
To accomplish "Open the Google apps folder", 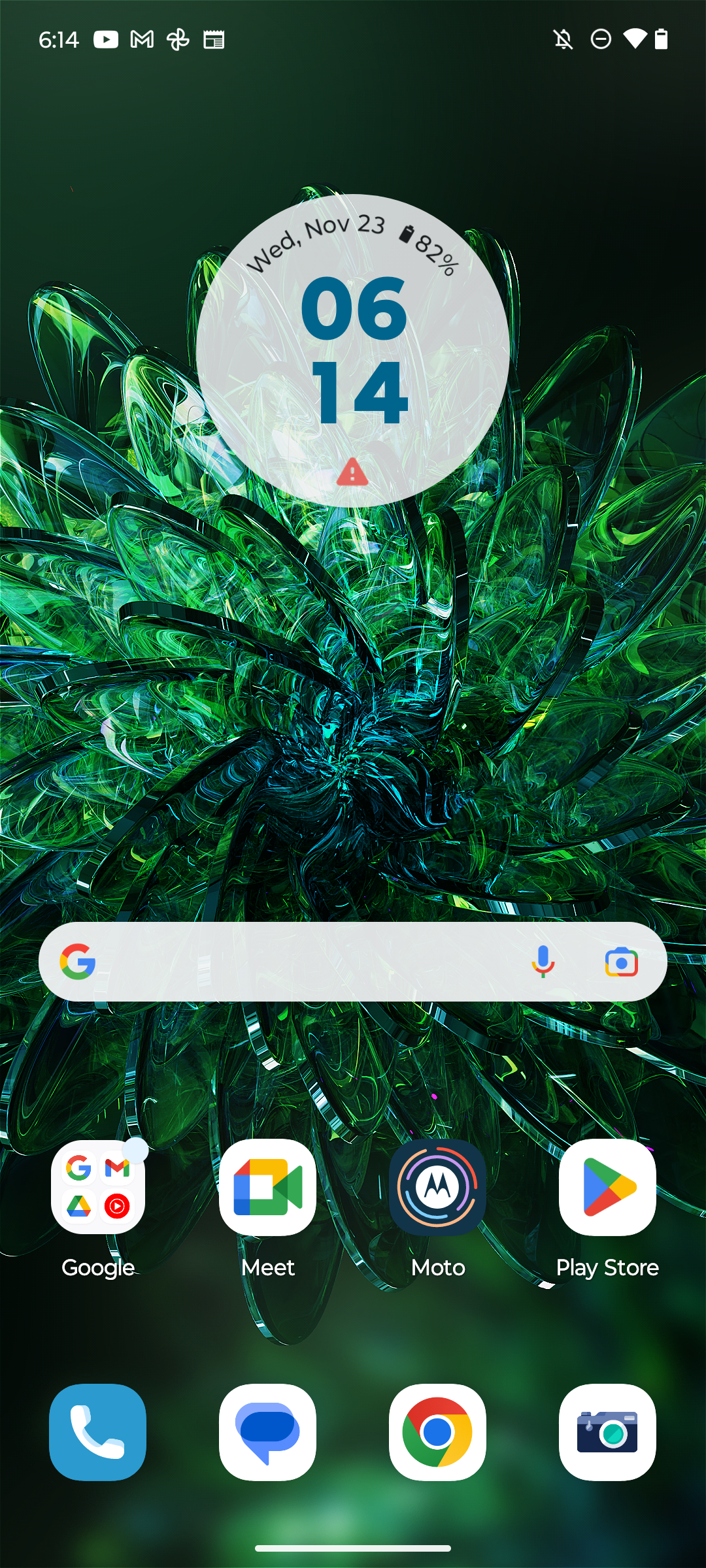I will coord(98,1188).
